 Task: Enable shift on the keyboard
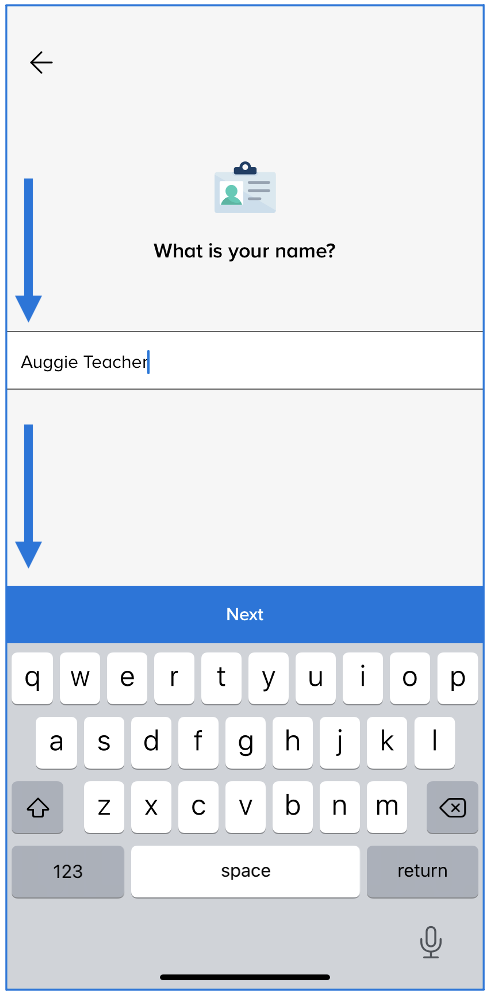click(38, 808)
